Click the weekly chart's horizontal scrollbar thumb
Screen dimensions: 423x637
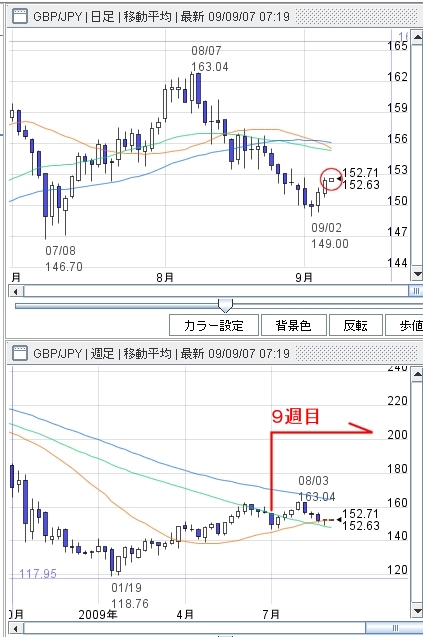coord(394,628)
